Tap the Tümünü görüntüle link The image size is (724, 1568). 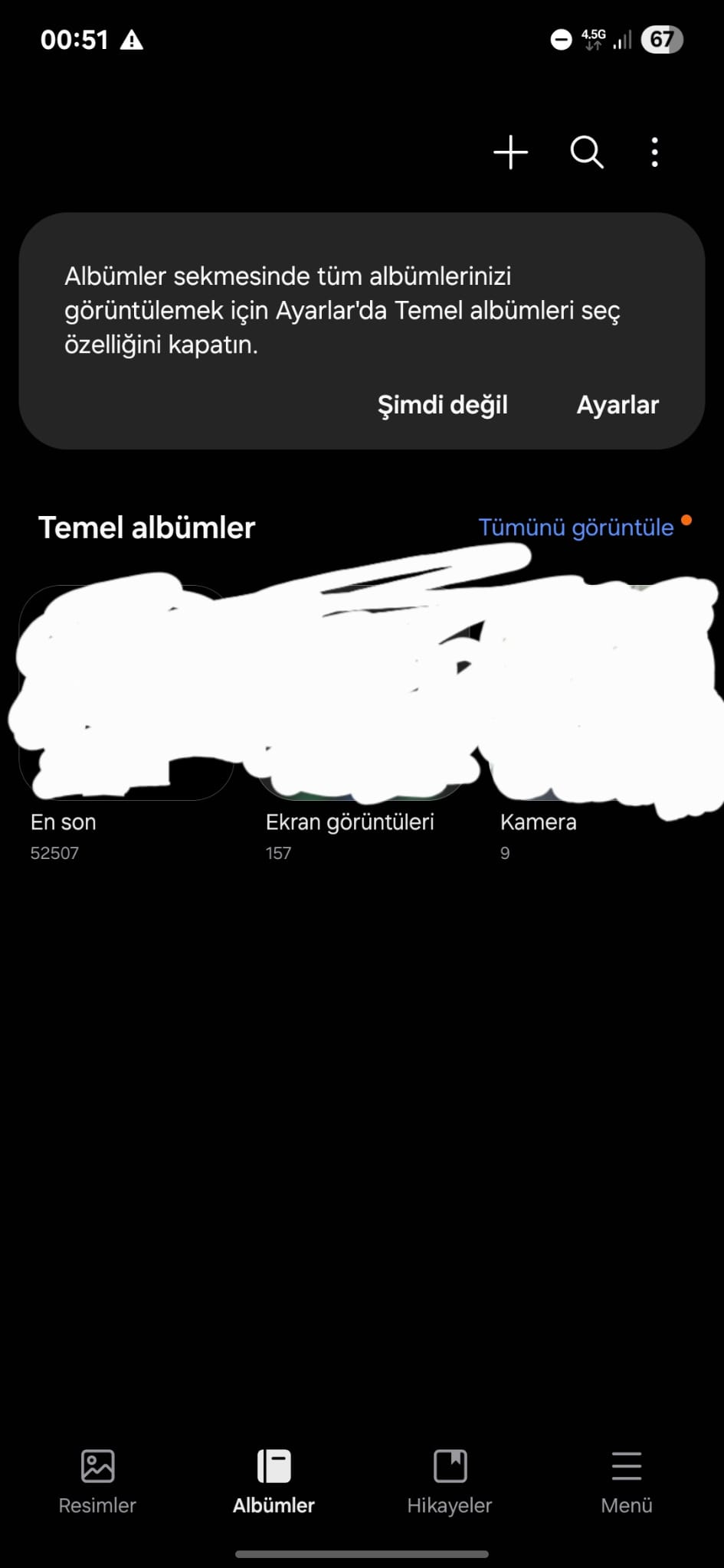coord(576,527)
